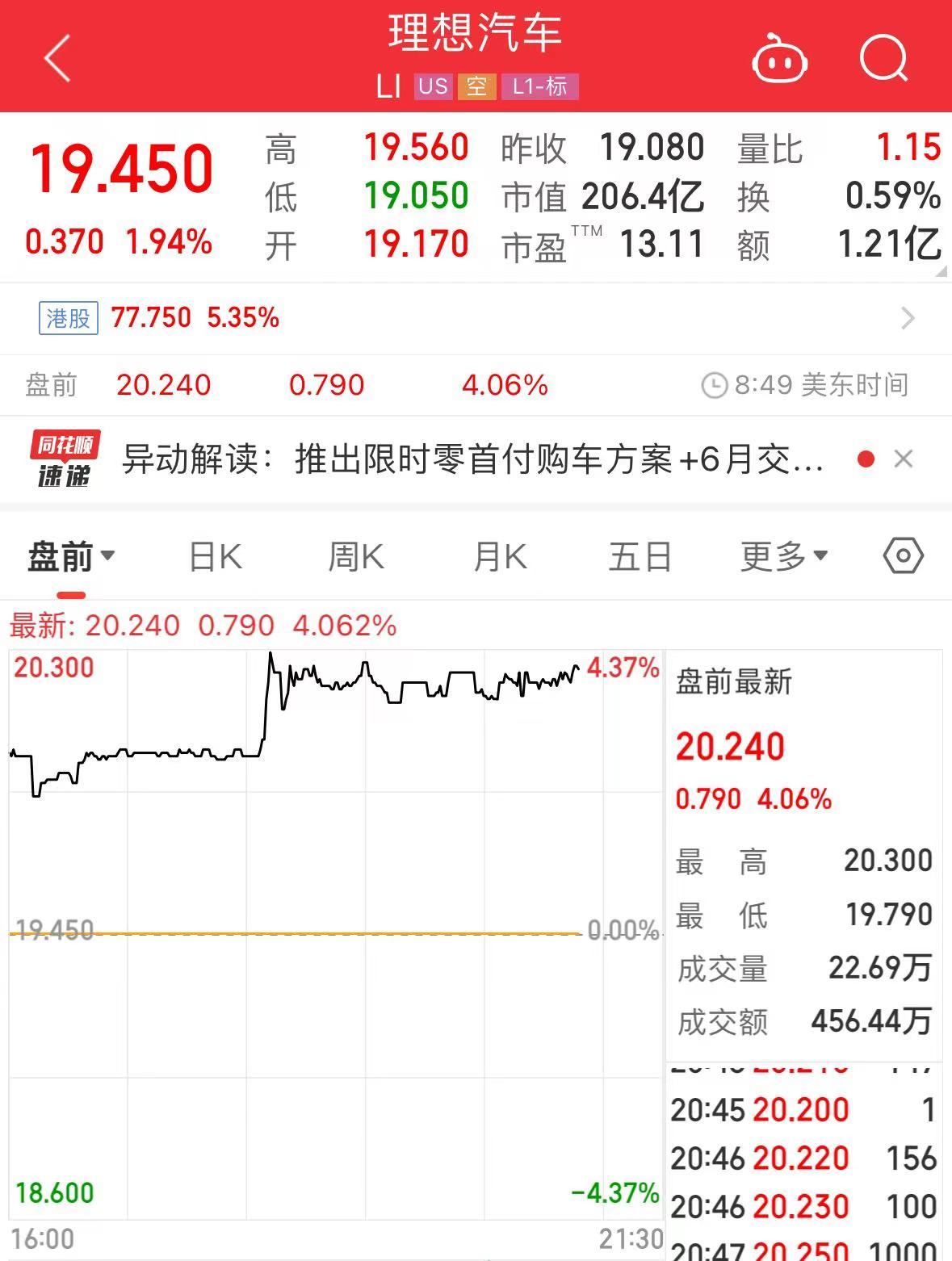
Task: Expand the 盘前 chart dropdown
Action: pos(71,557)
